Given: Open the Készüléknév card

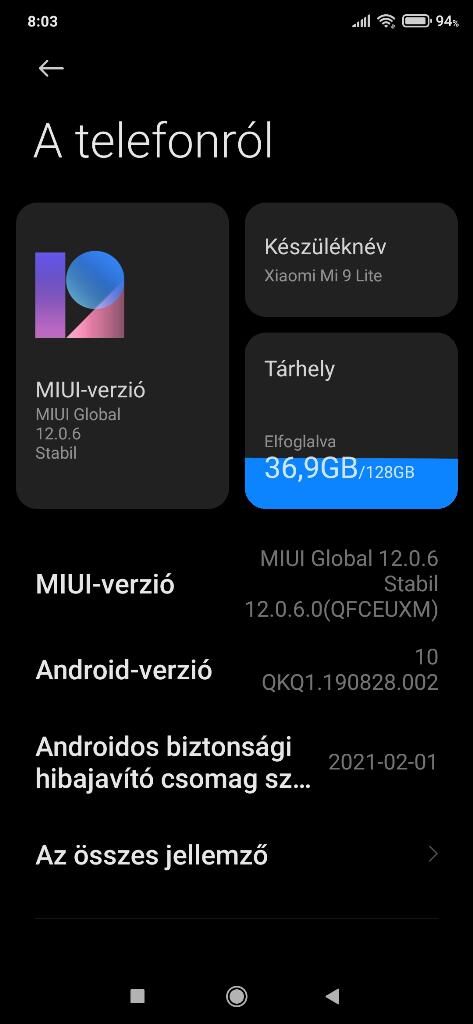Looking at the screenshot, I should (x=351, y=260).
